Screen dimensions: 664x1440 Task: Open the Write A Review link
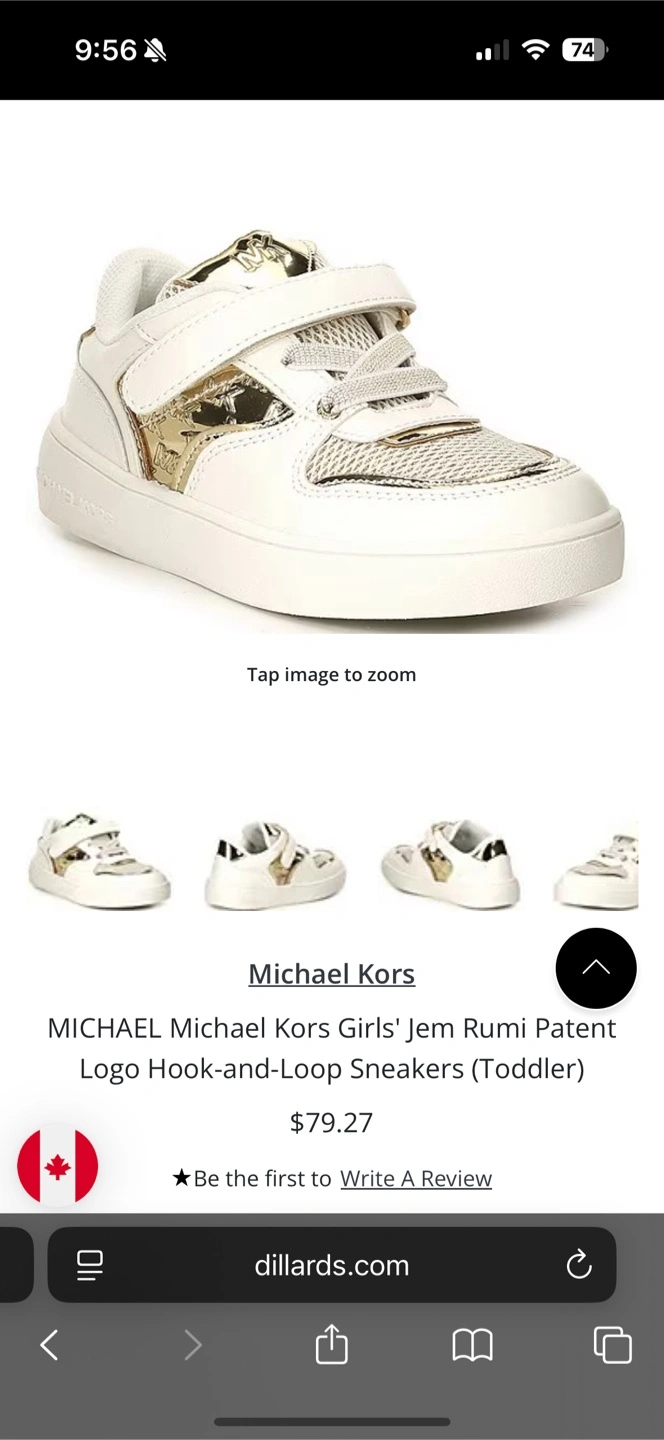(416, 1178)
